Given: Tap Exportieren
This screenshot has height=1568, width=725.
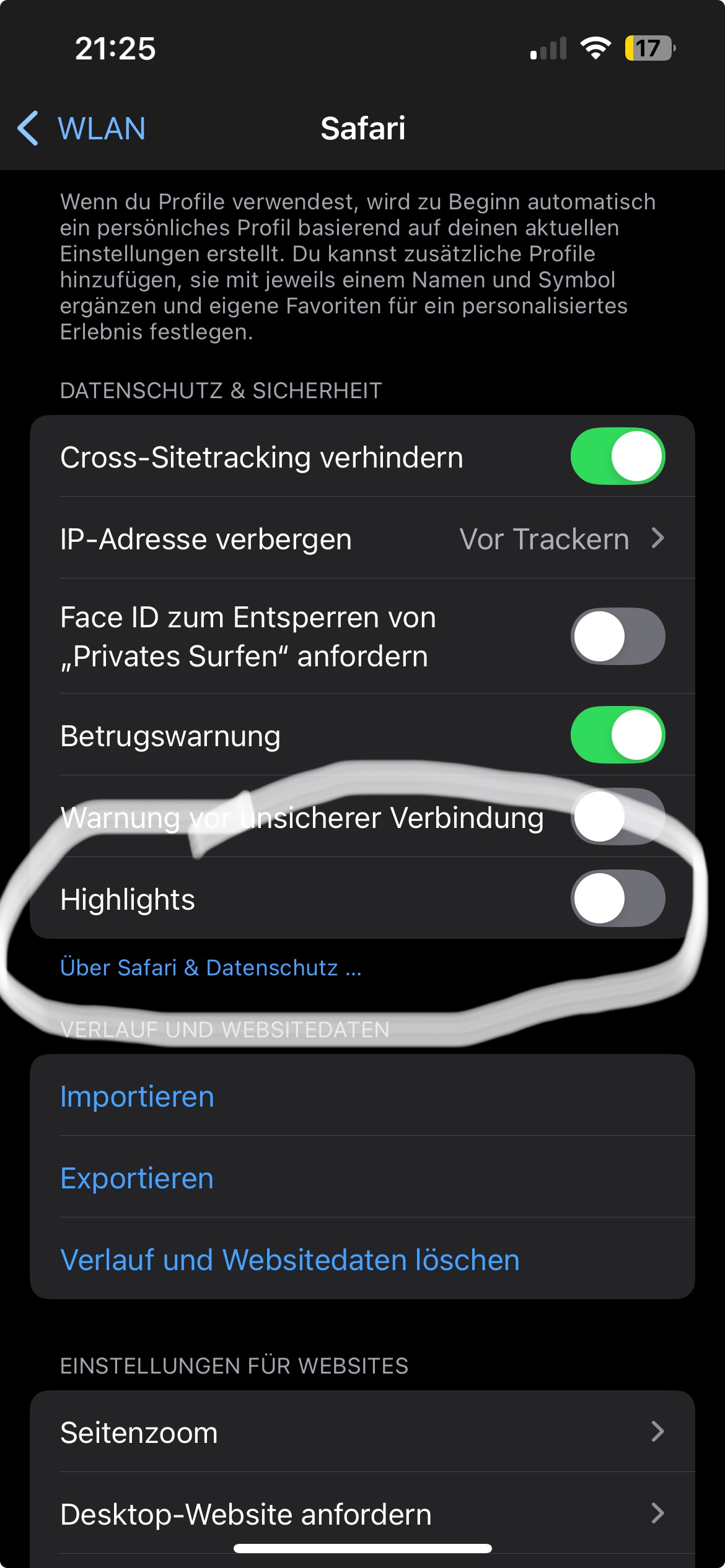Looking at the screenshot, I should [x=138, y=1178].
